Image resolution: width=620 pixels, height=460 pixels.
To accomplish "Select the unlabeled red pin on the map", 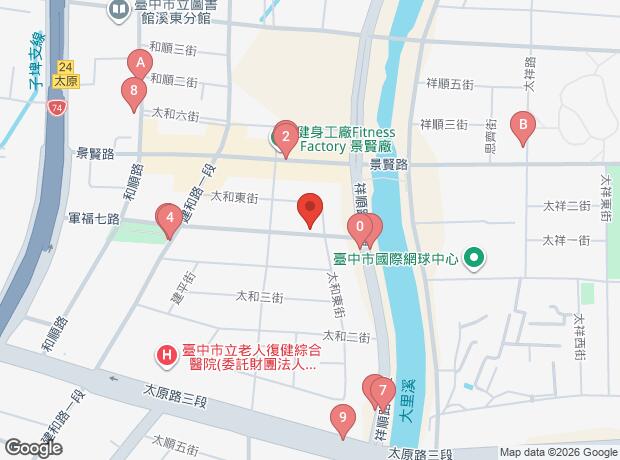I will coord(310,209).
